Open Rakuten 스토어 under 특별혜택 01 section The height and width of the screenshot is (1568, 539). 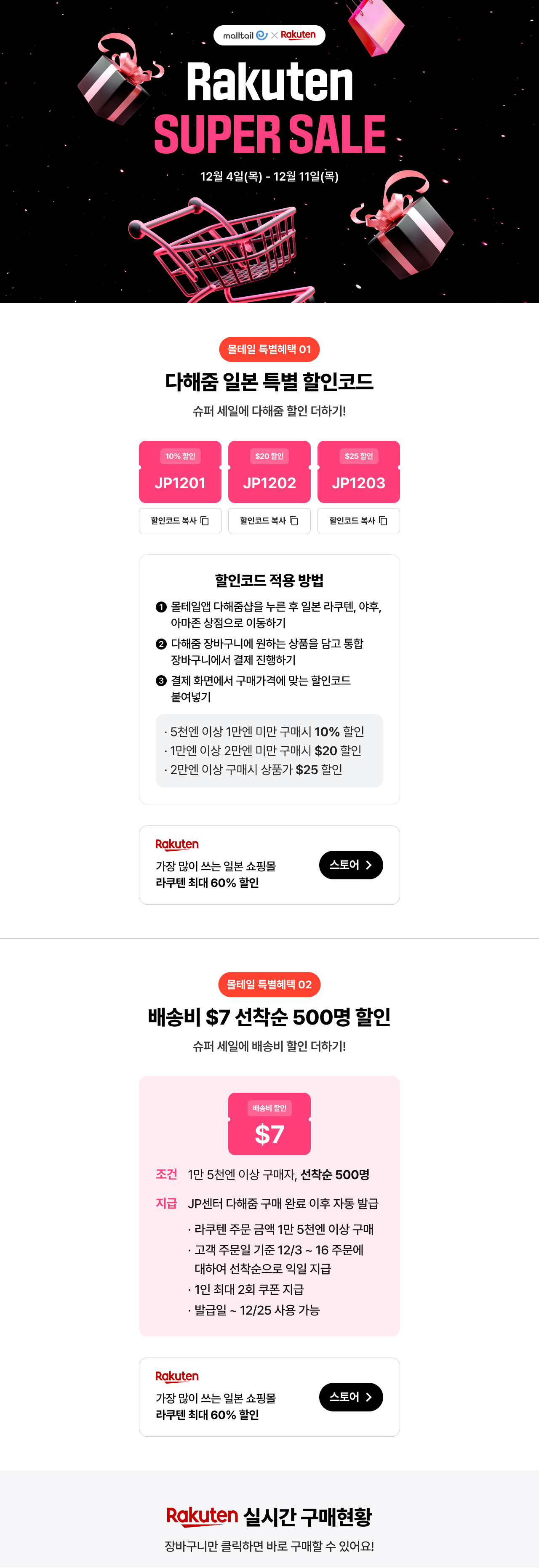coord(351,865)
